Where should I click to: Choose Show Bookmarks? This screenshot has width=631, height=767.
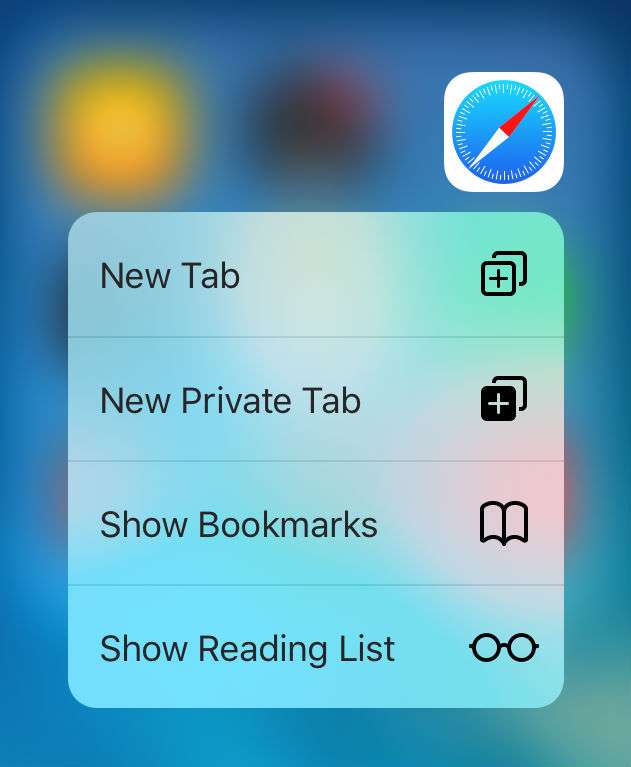click(315, 524)
